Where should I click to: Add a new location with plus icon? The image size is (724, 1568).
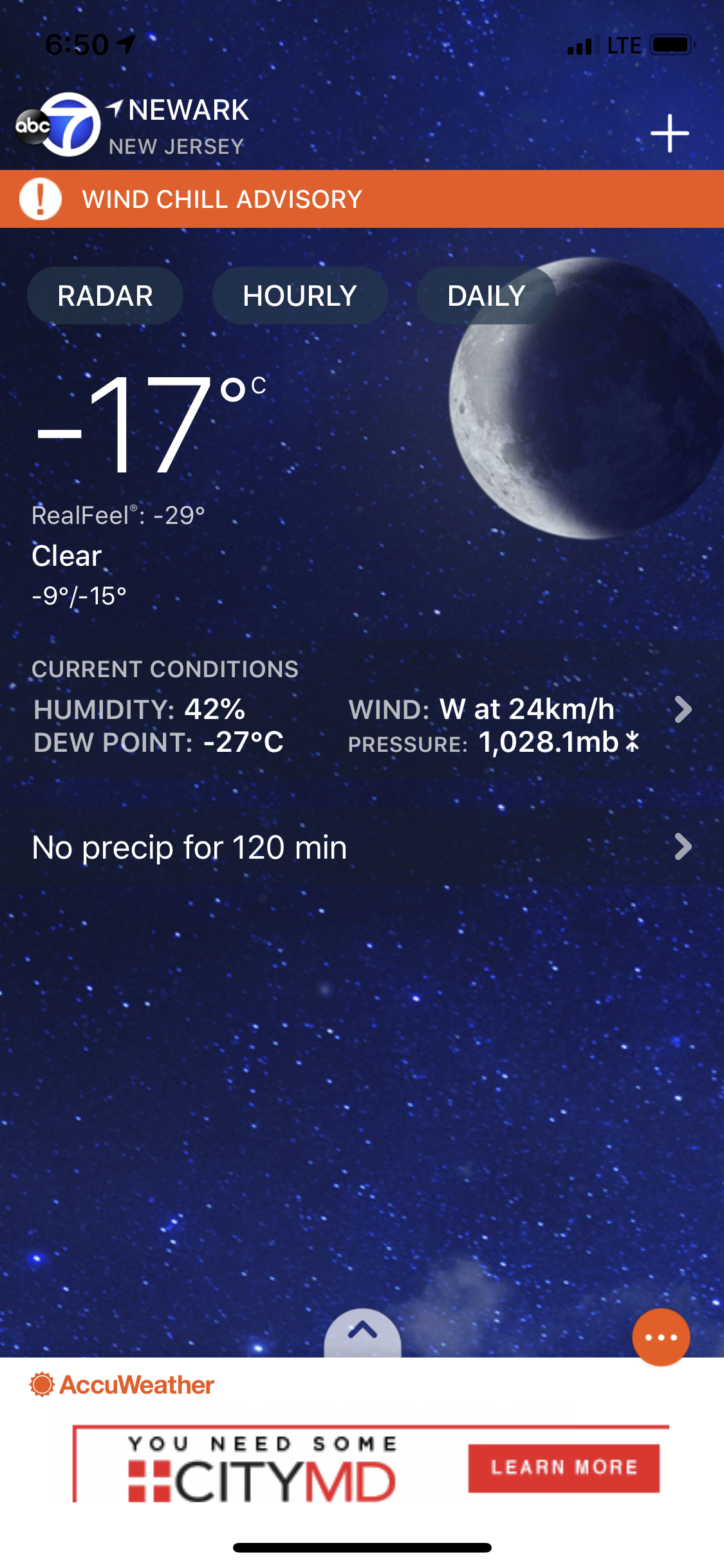pos(669,133)
